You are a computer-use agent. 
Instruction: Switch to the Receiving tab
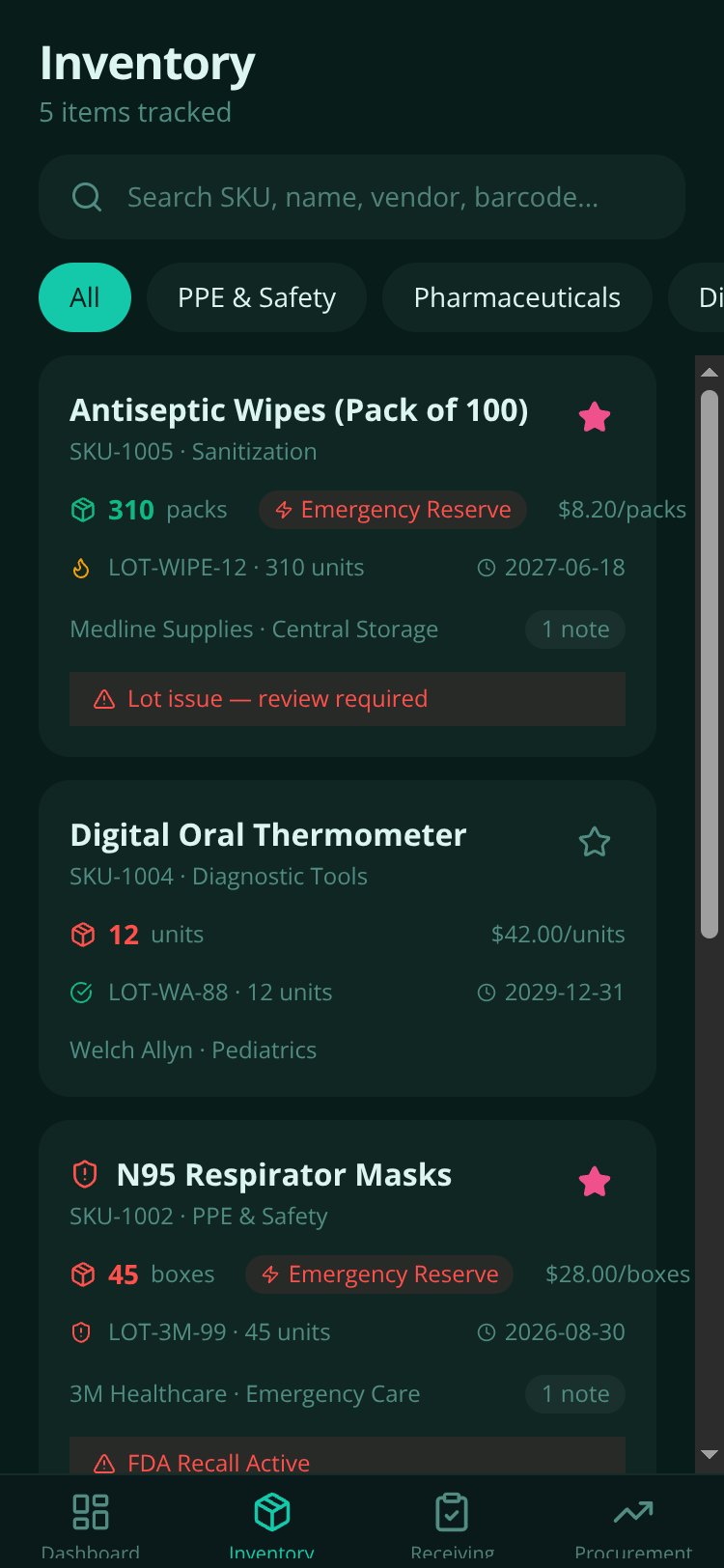coord(452,1524)
